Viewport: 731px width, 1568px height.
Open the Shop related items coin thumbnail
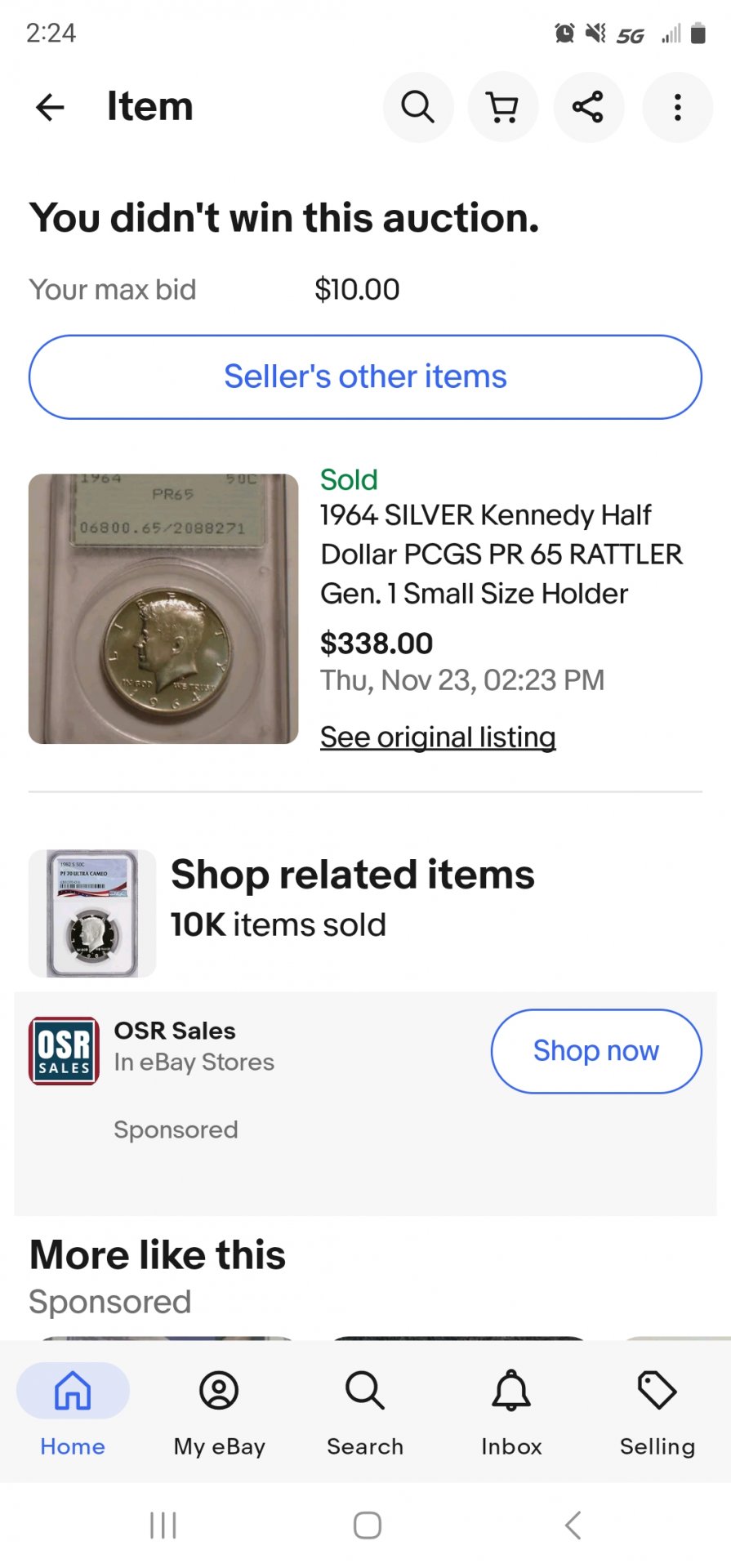click(x=92, y=913)
